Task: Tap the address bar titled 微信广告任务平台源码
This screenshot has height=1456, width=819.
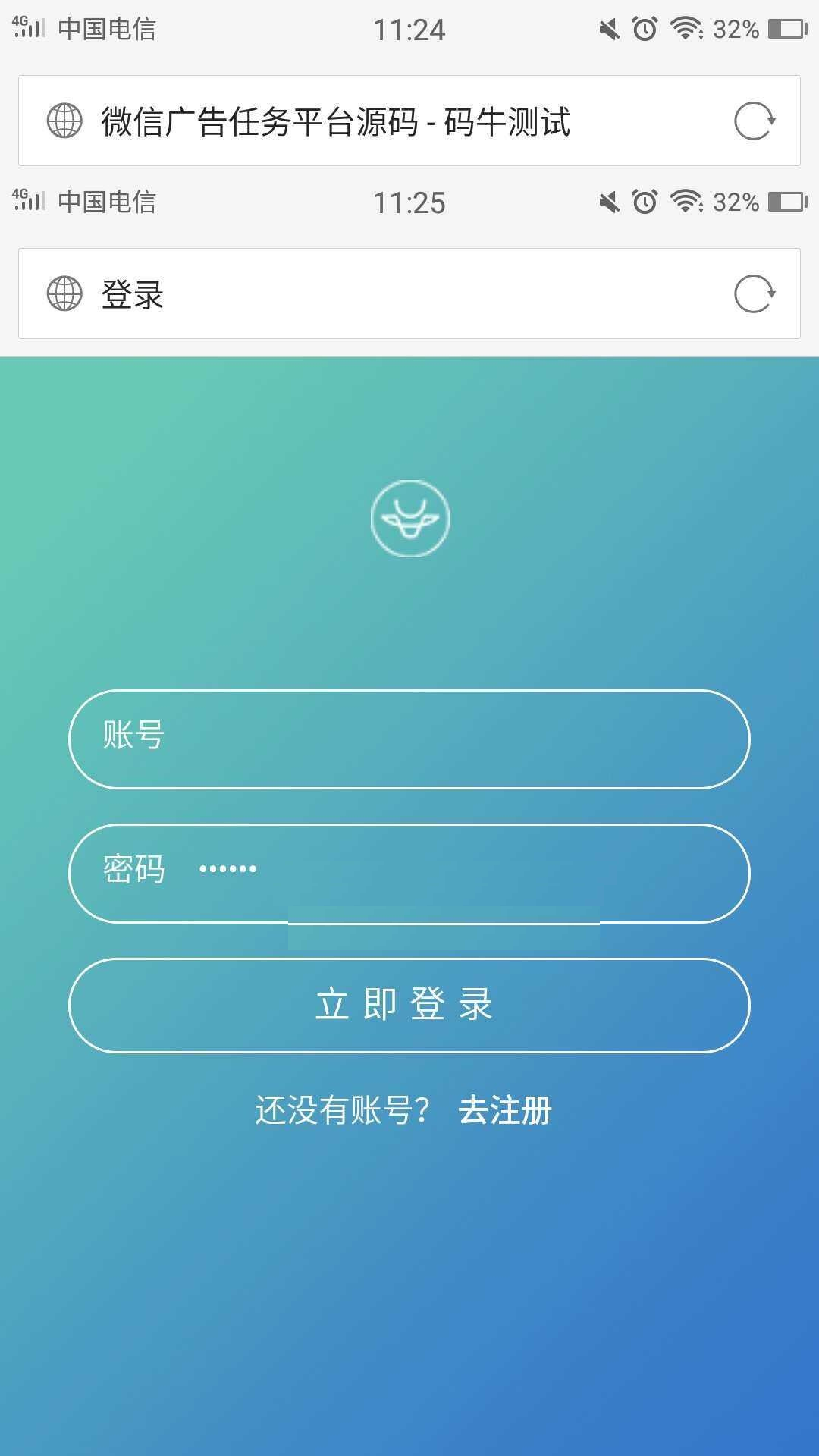Action: click(x=379, y=121)
